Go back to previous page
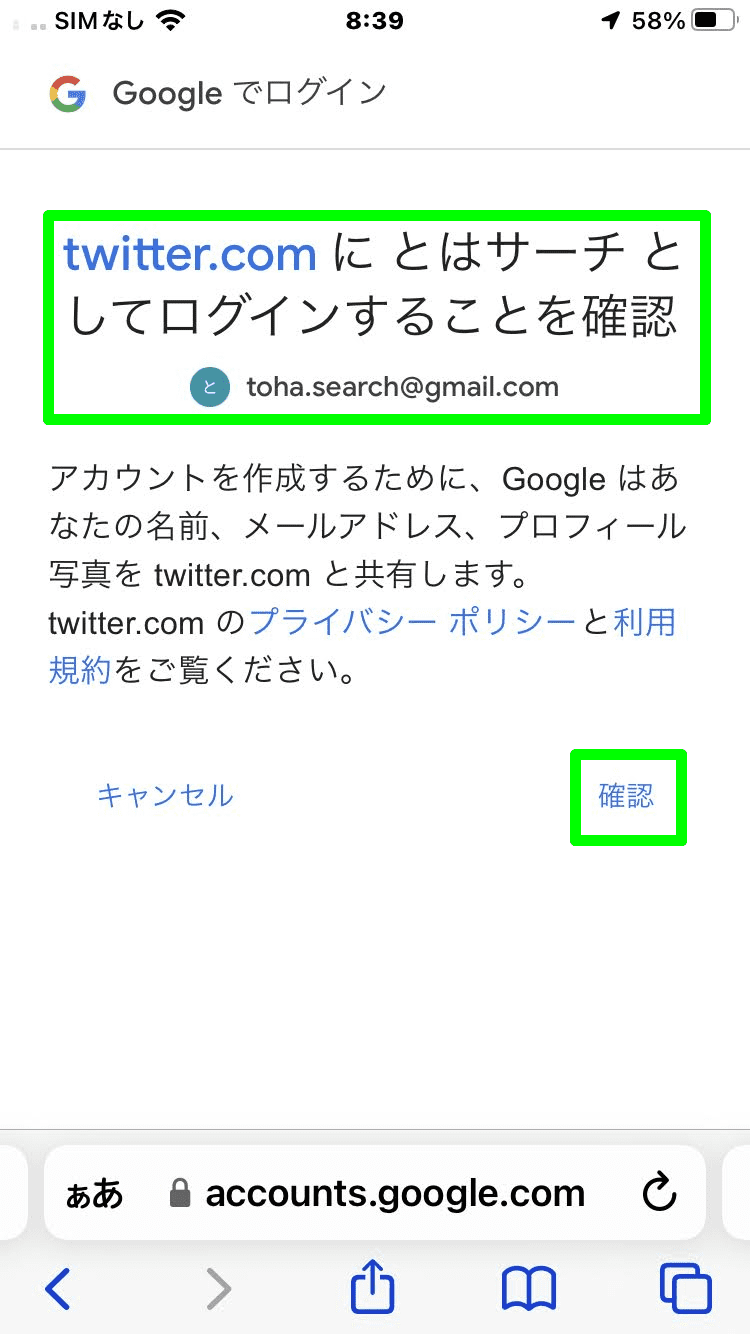Image resolution: width=750 pixels, height=1334 pixels. point(59,1289)
